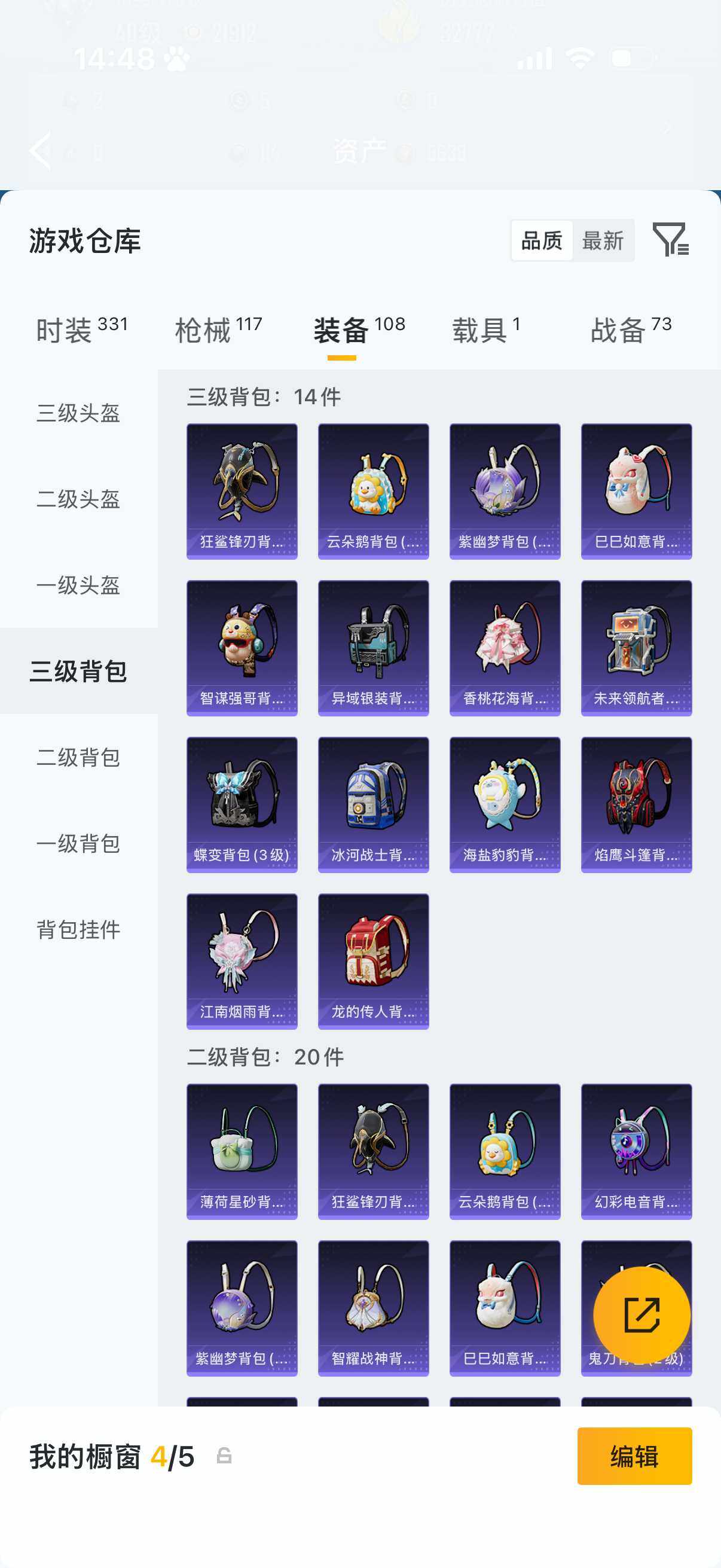Viewport: 721px width, 1568px height.
Task: Select the 蝶变背包 (3级) item
Action: [242, 804]
